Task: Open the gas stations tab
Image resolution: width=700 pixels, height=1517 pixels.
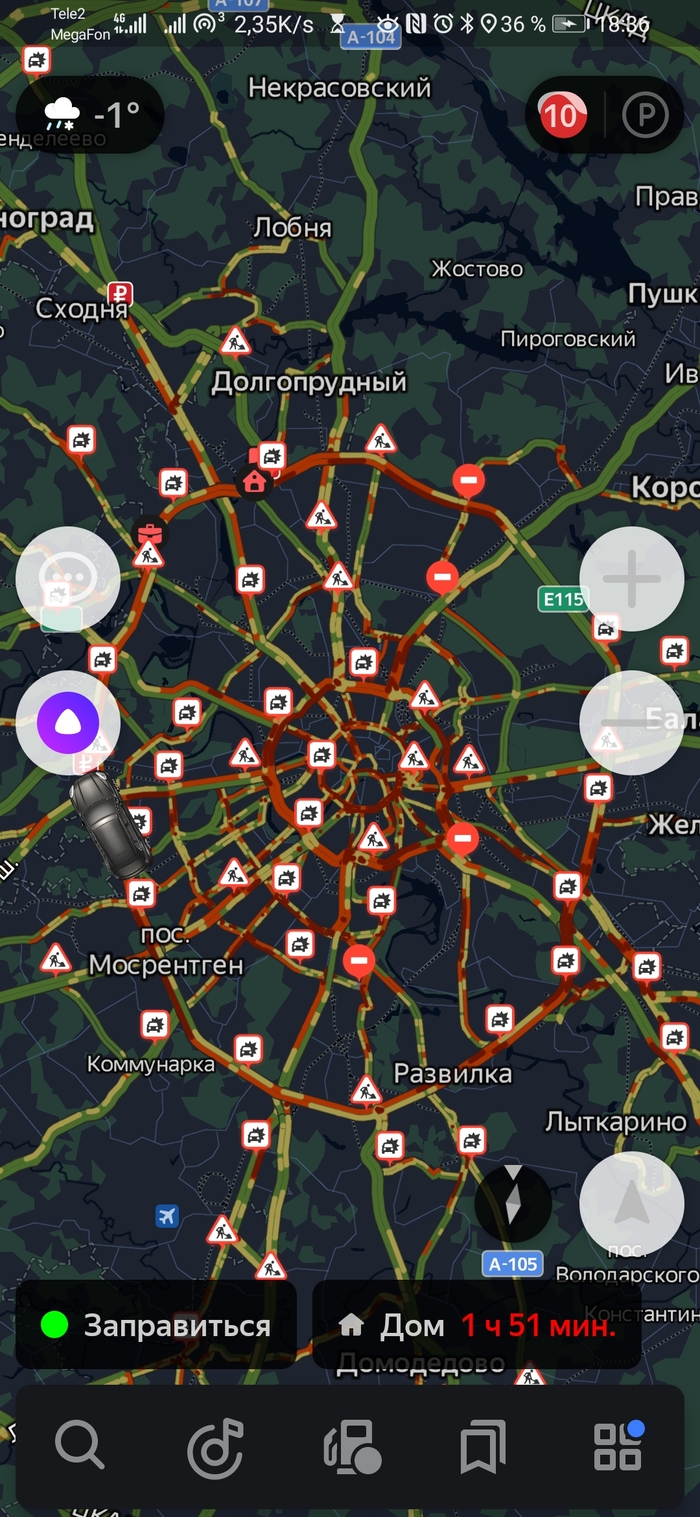Action: (352, 1446)
